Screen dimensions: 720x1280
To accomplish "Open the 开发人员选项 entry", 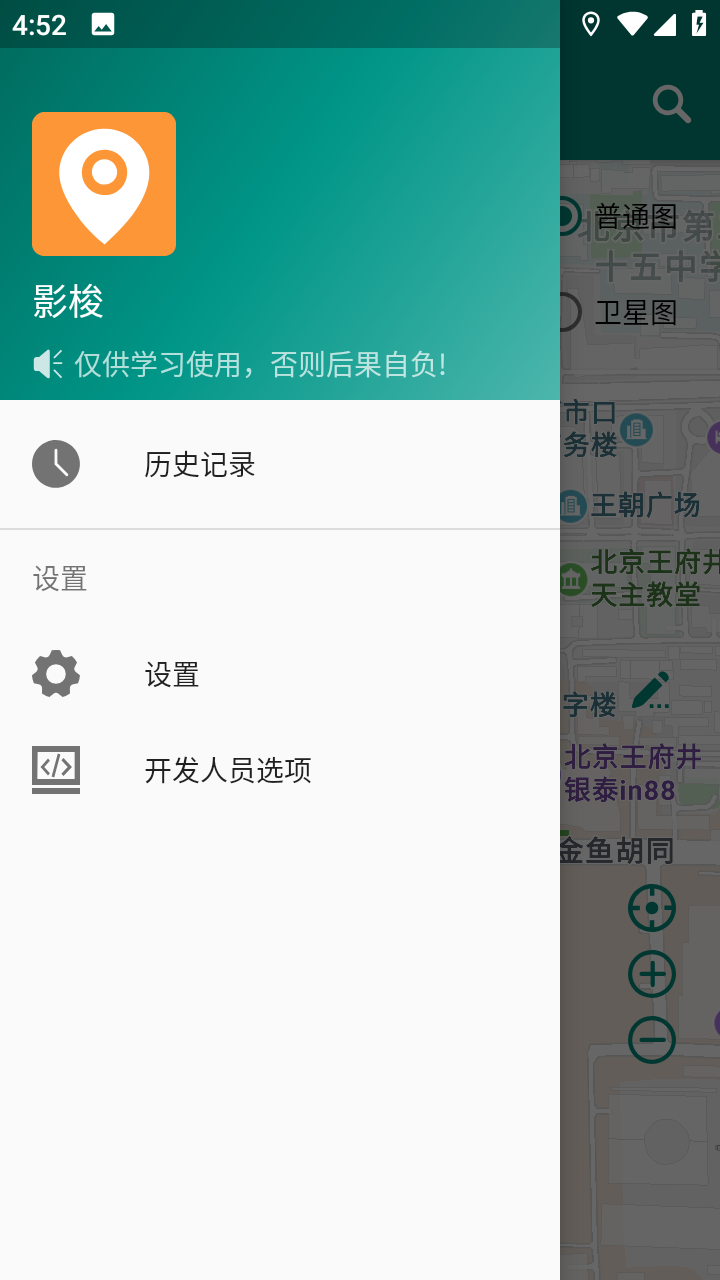I will pyautogui.click(x=229, y=769).
